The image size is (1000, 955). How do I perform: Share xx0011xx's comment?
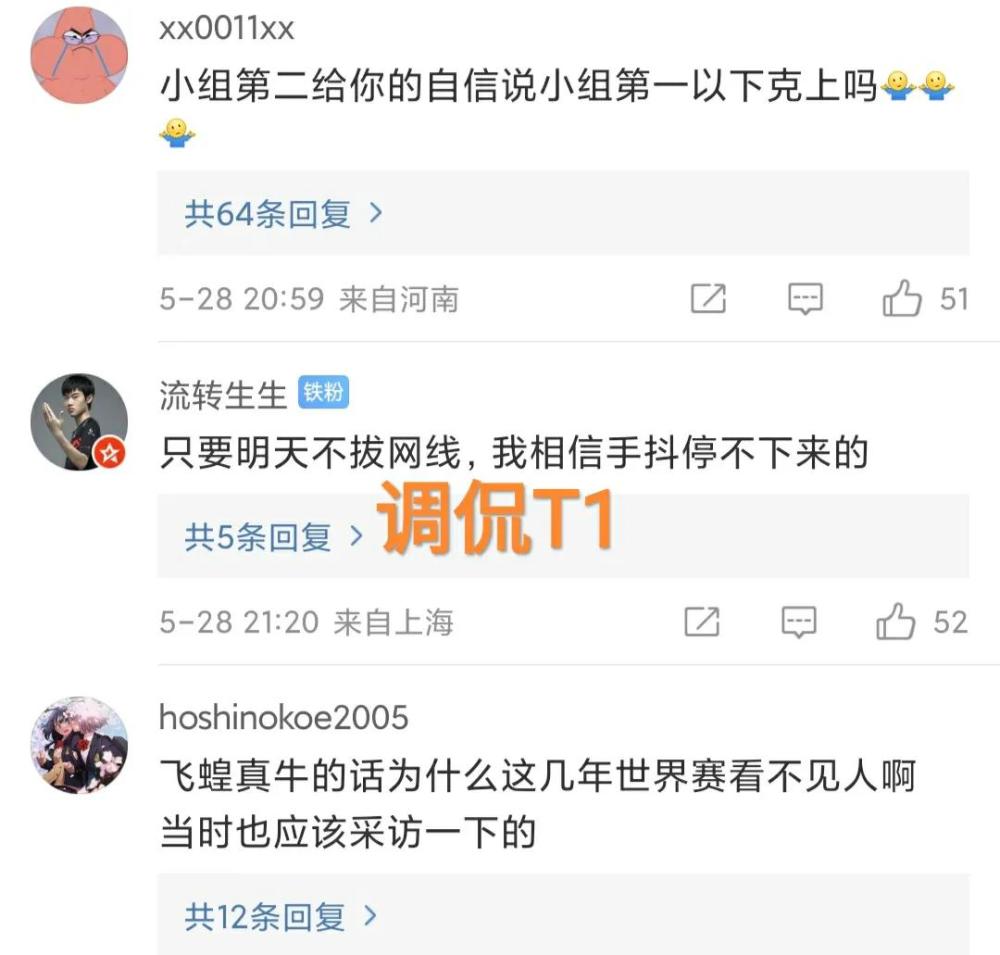click(708, 298)
